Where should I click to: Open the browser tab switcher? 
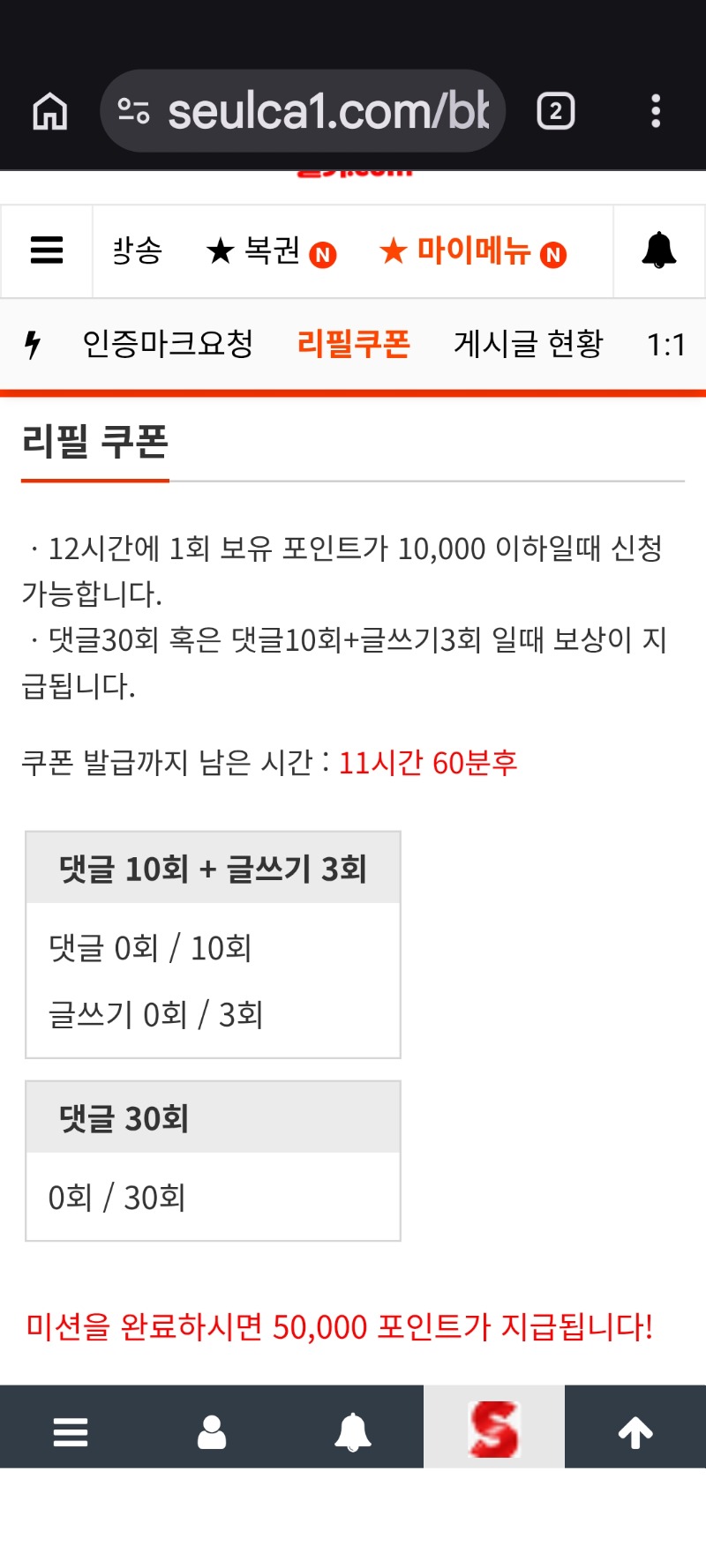[556, 112]
